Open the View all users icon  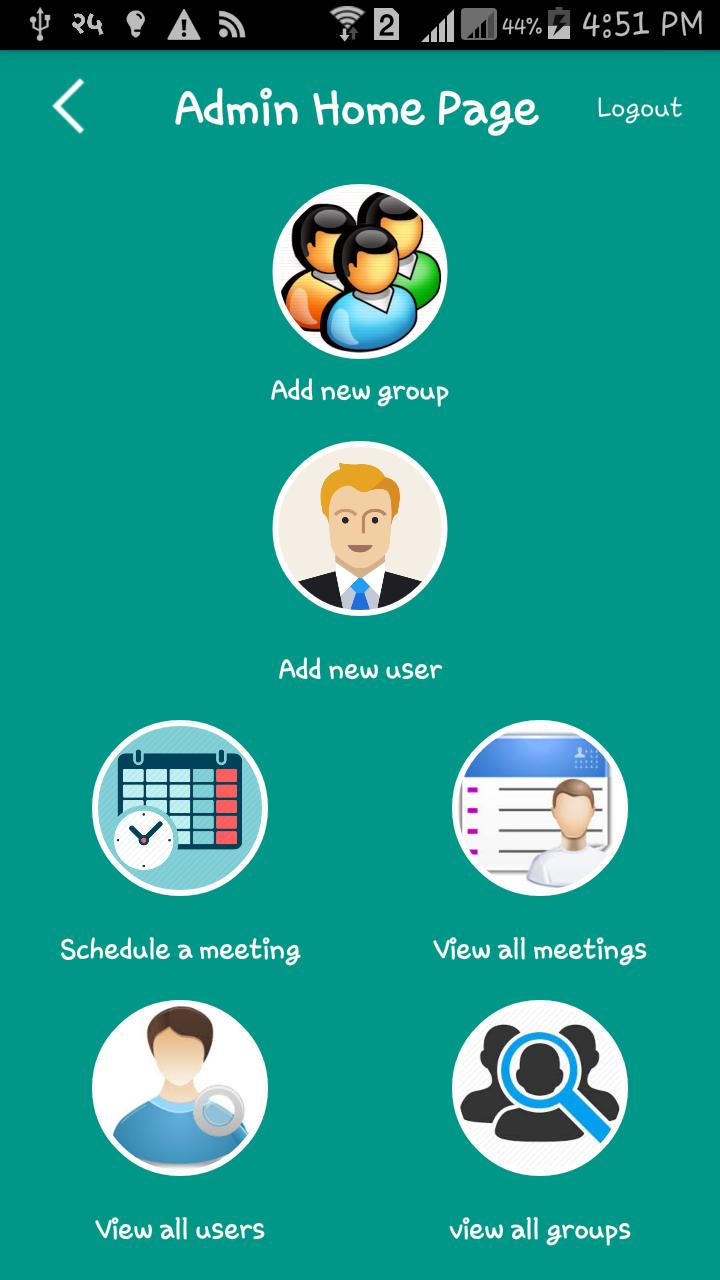180,1087
